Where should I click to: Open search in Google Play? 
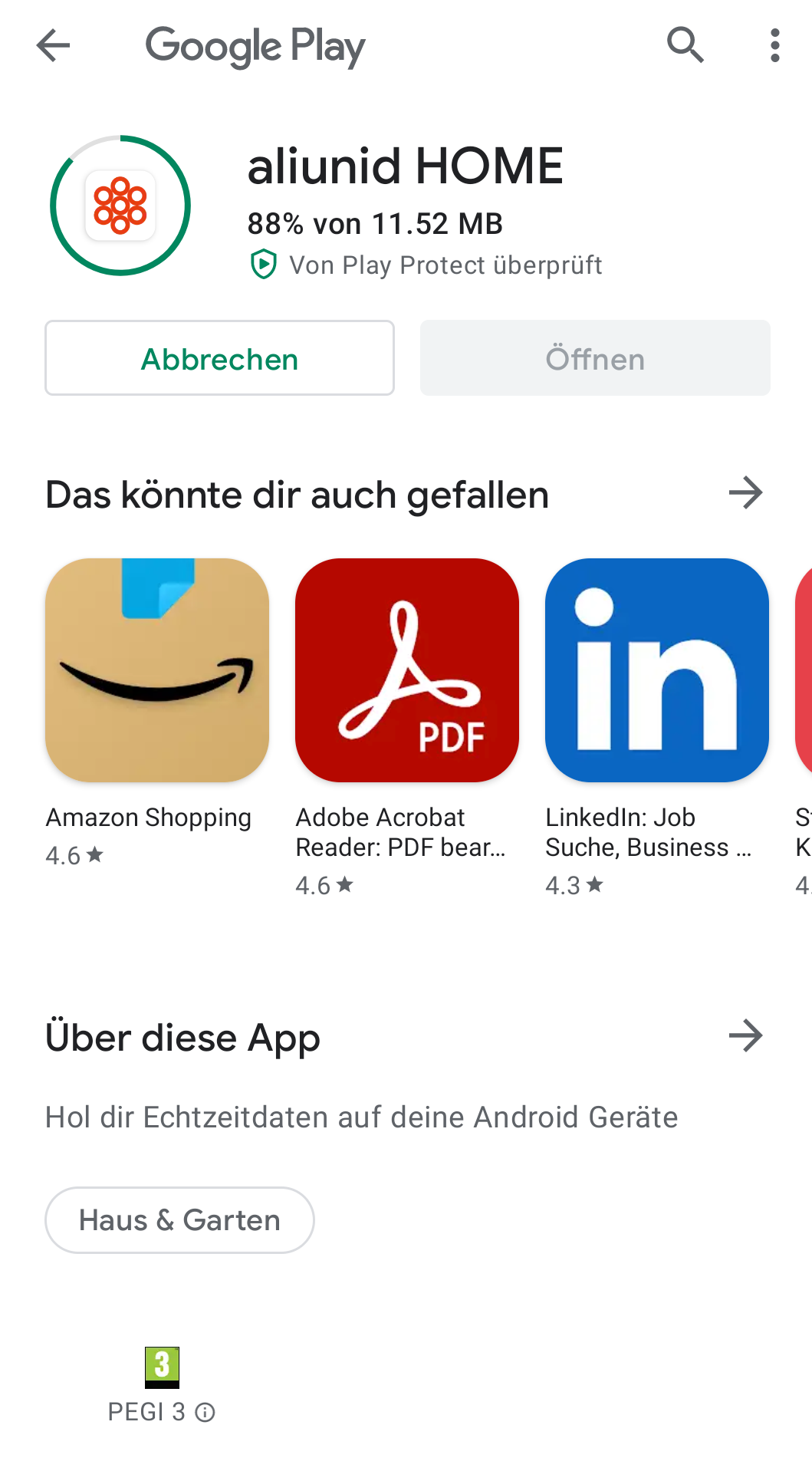coord(685,45)
